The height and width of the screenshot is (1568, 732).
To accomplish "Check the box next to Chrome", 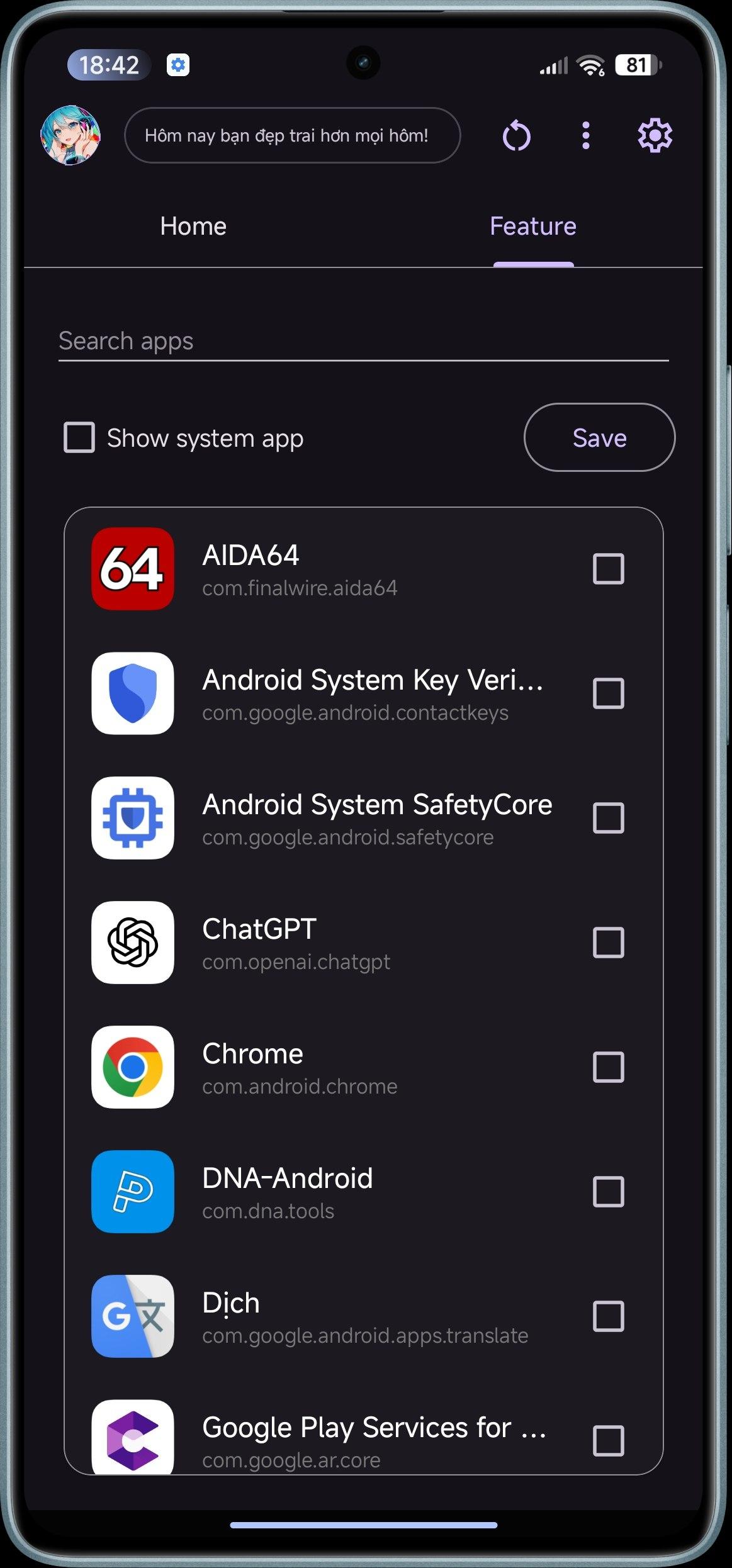I will pyautogui.click(x=608, y=1067).
